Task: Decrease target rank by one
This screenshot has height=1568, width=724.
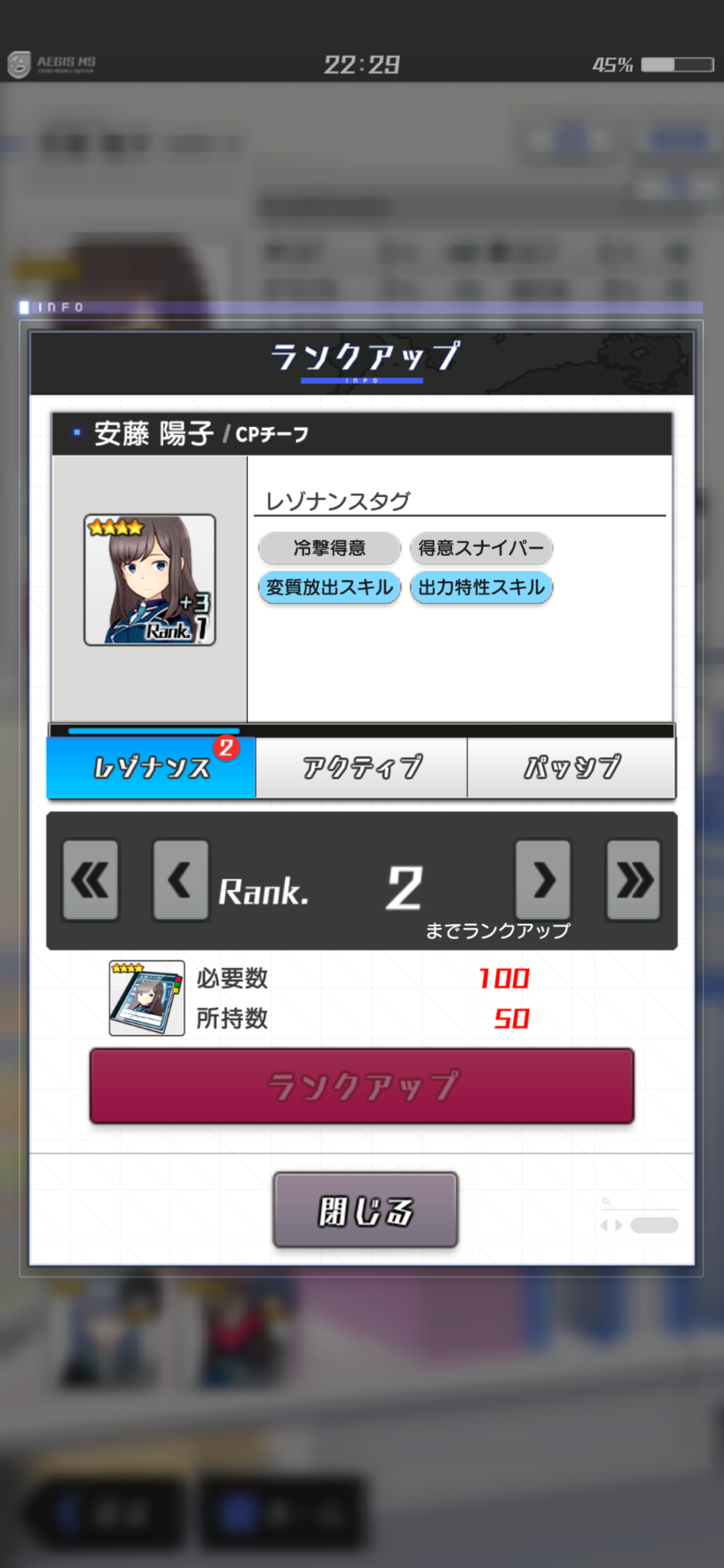Action: pos(180,879)
